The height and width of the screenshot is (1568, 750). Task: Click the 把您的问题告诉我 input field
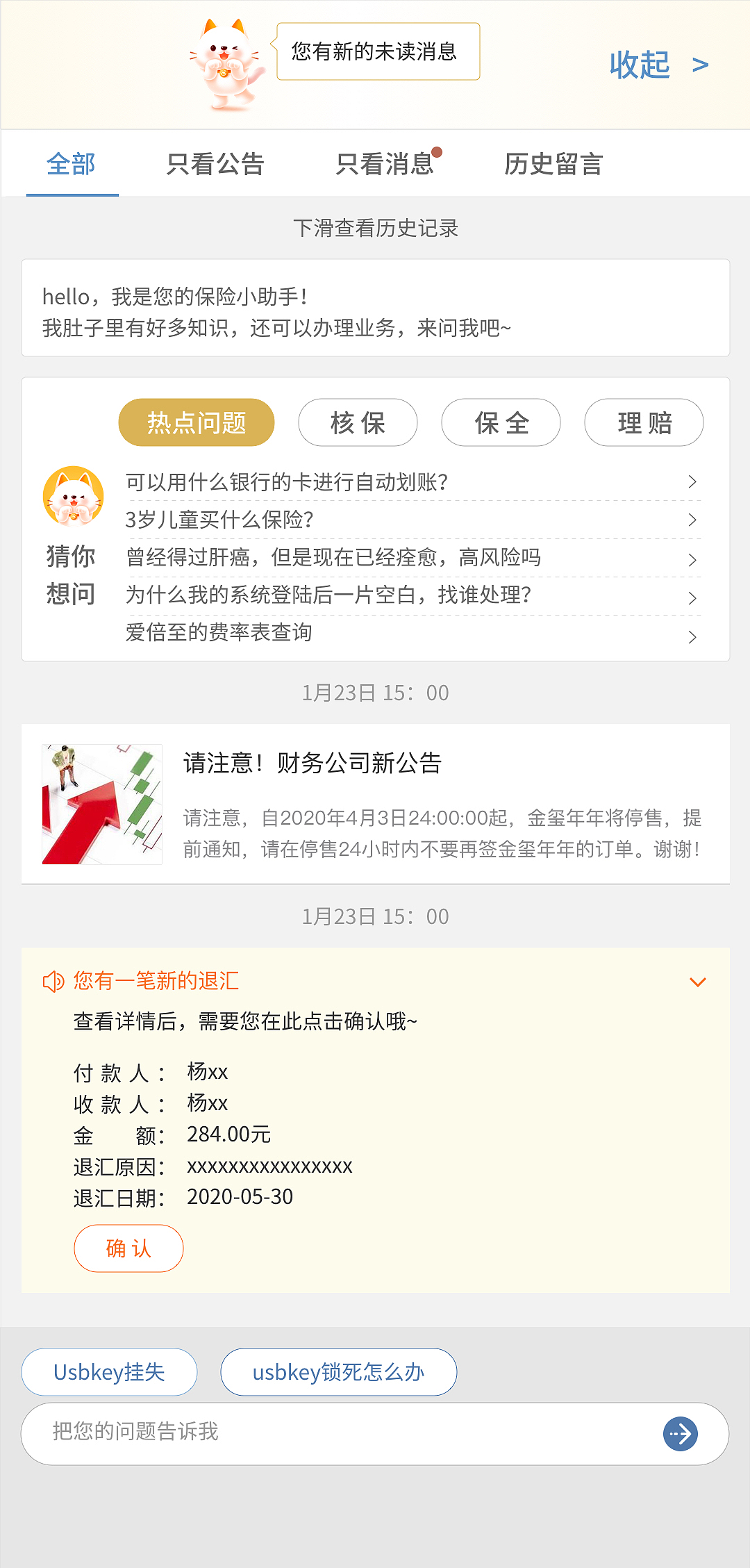click(x=278, y=1433)
